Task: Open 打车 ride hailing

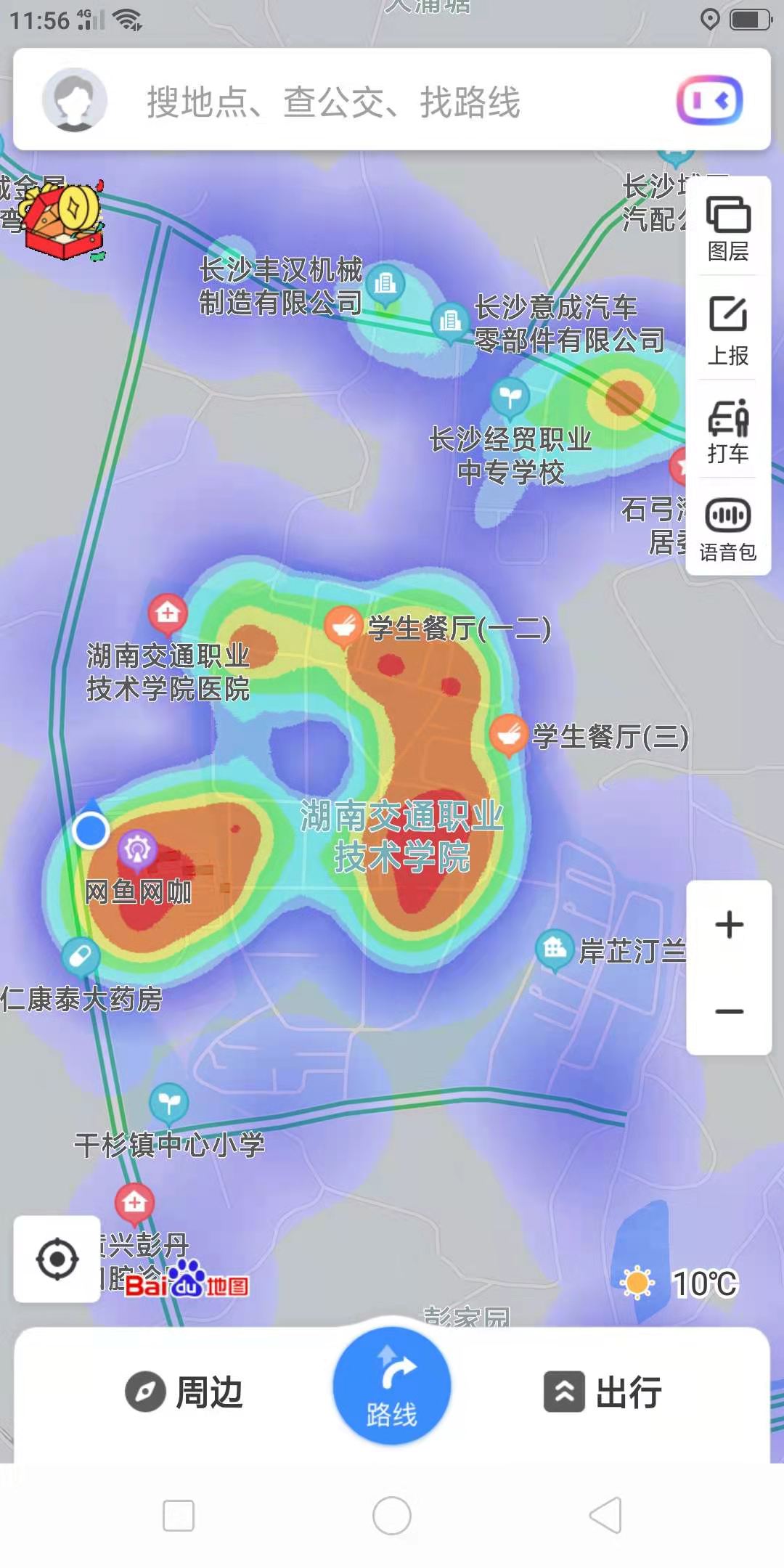Action: 728,431
